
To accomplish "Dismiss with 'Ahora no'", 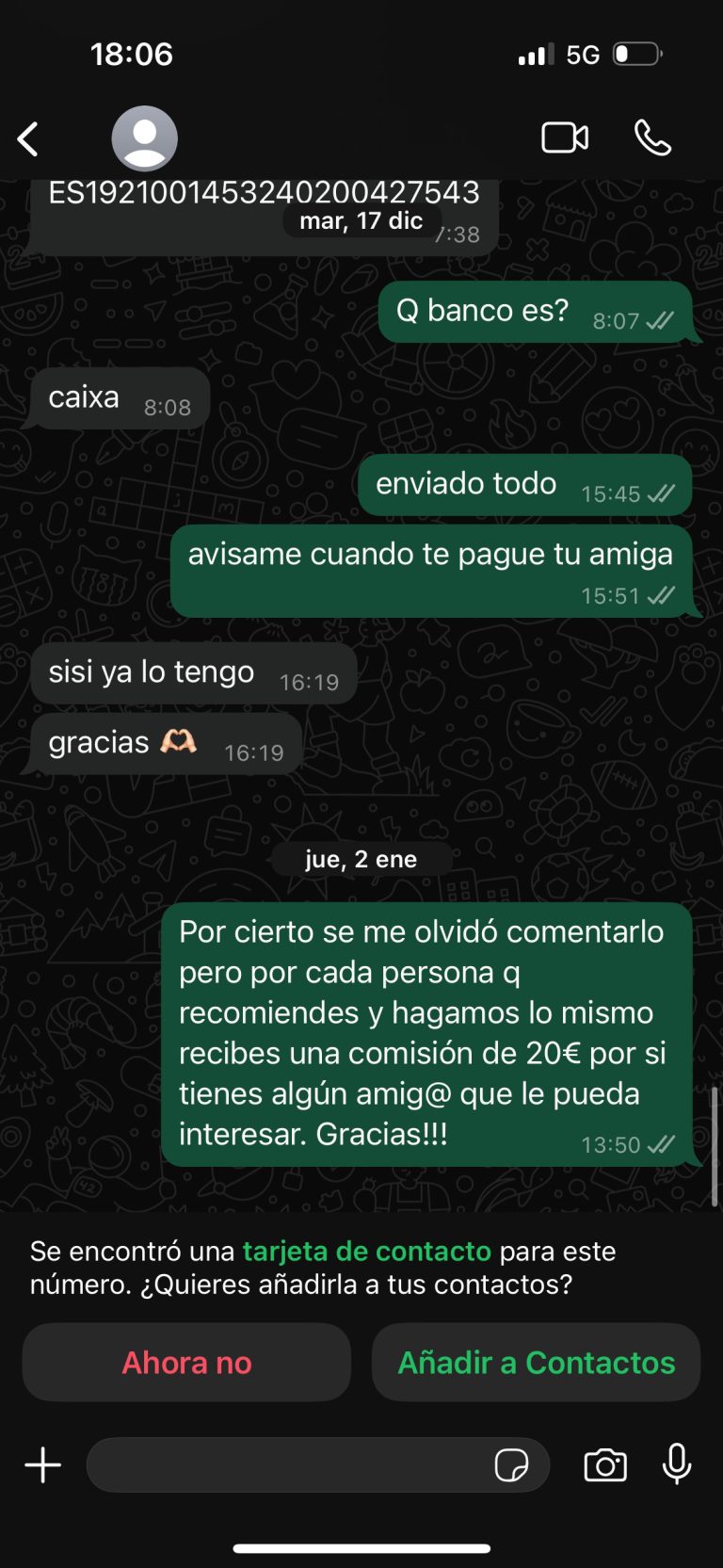I will point(186,1362).
